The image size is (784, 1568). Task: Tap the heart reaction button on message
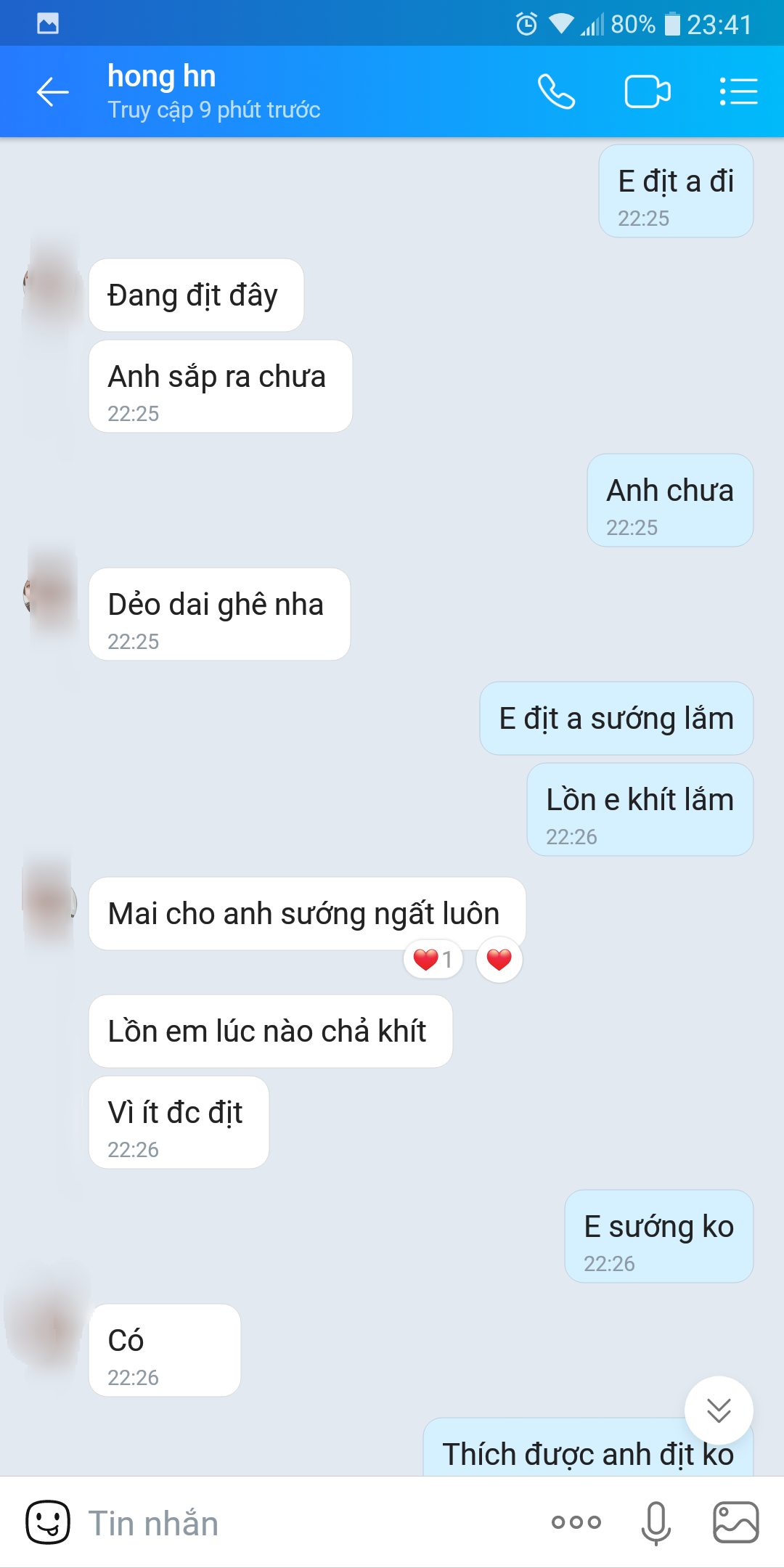click(x=499, y=960)
